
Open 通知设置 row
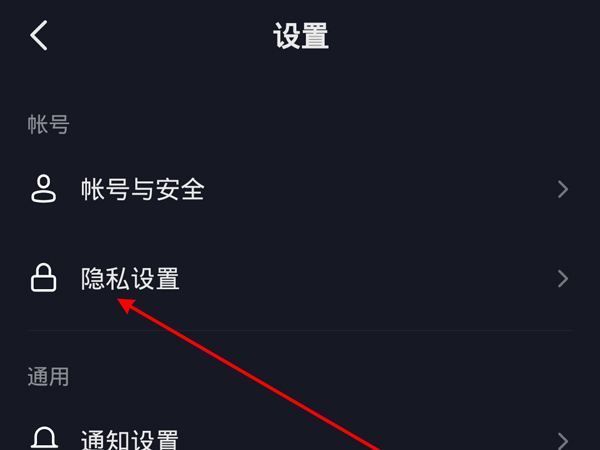(x=130, y=439)
